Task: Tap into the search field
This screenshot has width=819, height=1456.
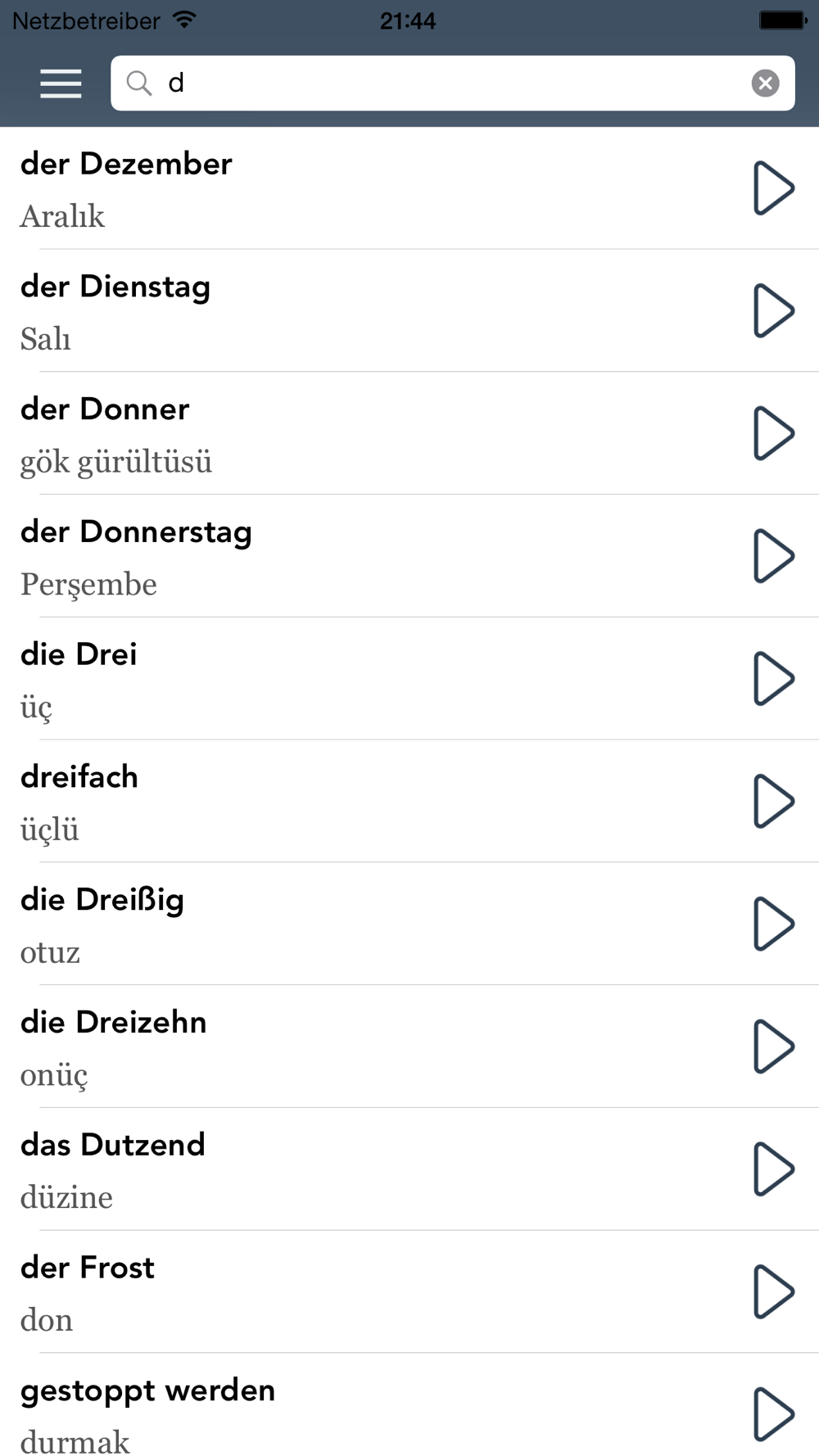Action: click(x=452, y=83)
